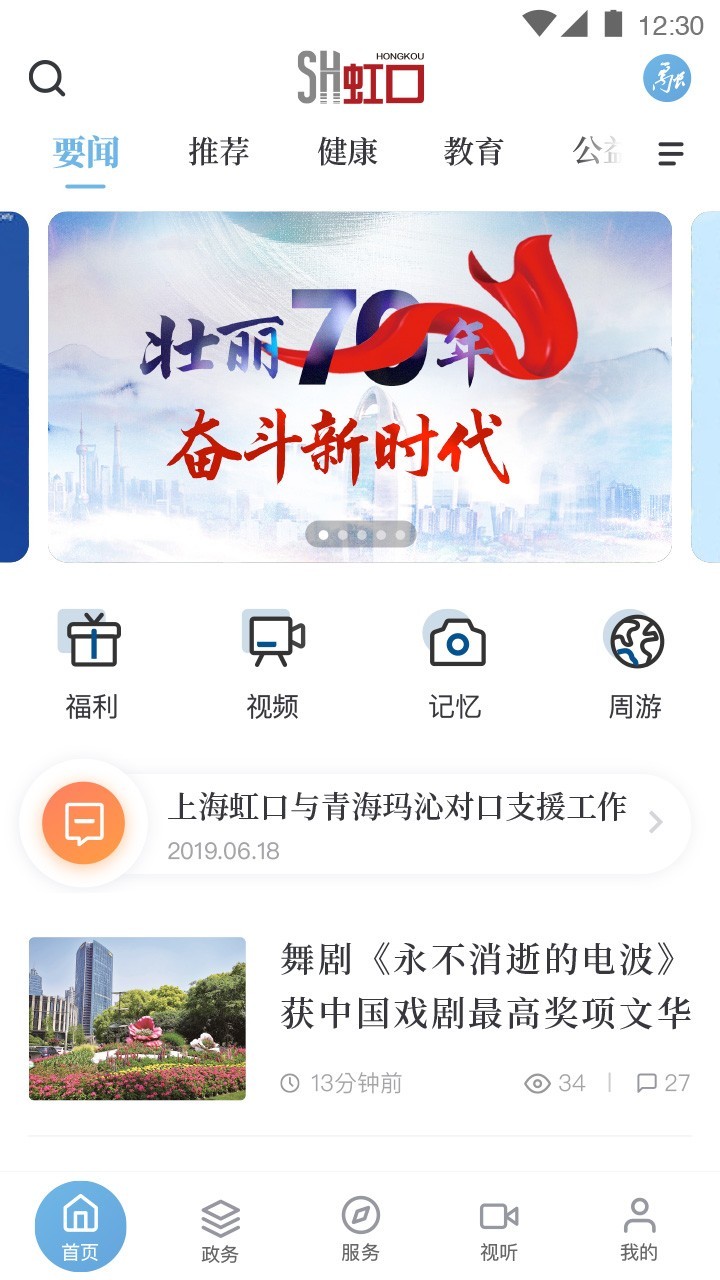This screenshot has height=1280, width=720.
Task: Open the search icon at top left
Action: 46,79
